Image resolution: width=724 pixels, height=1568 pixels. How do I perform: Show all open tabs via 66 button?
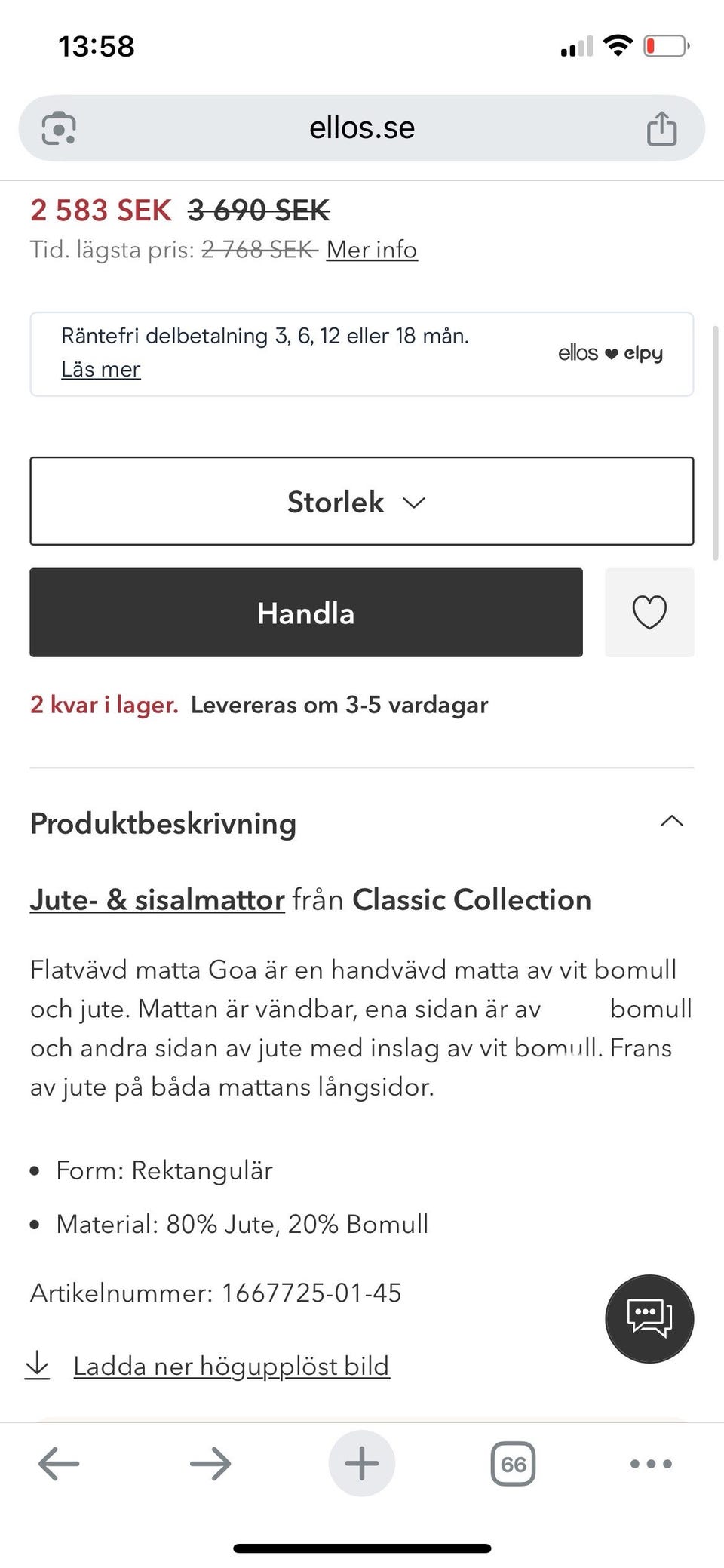(x=512, y=1462)
